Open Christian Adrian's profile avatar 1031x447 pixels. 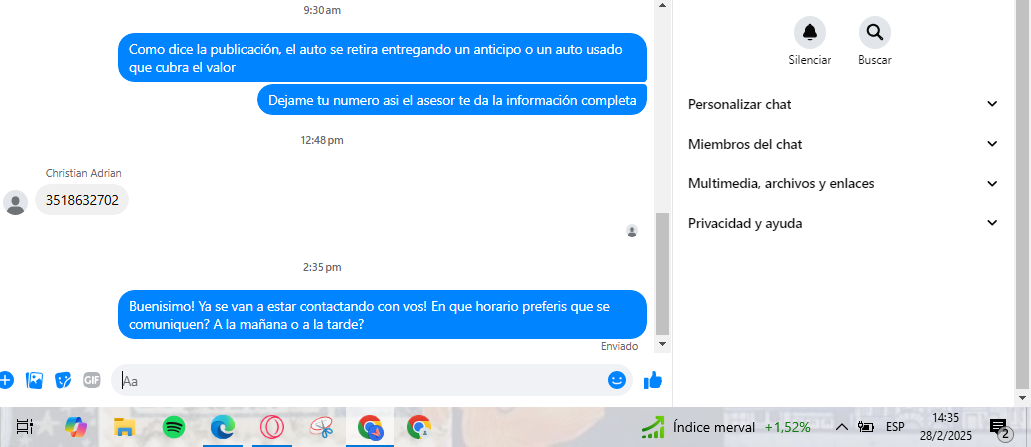click(15, 202)
